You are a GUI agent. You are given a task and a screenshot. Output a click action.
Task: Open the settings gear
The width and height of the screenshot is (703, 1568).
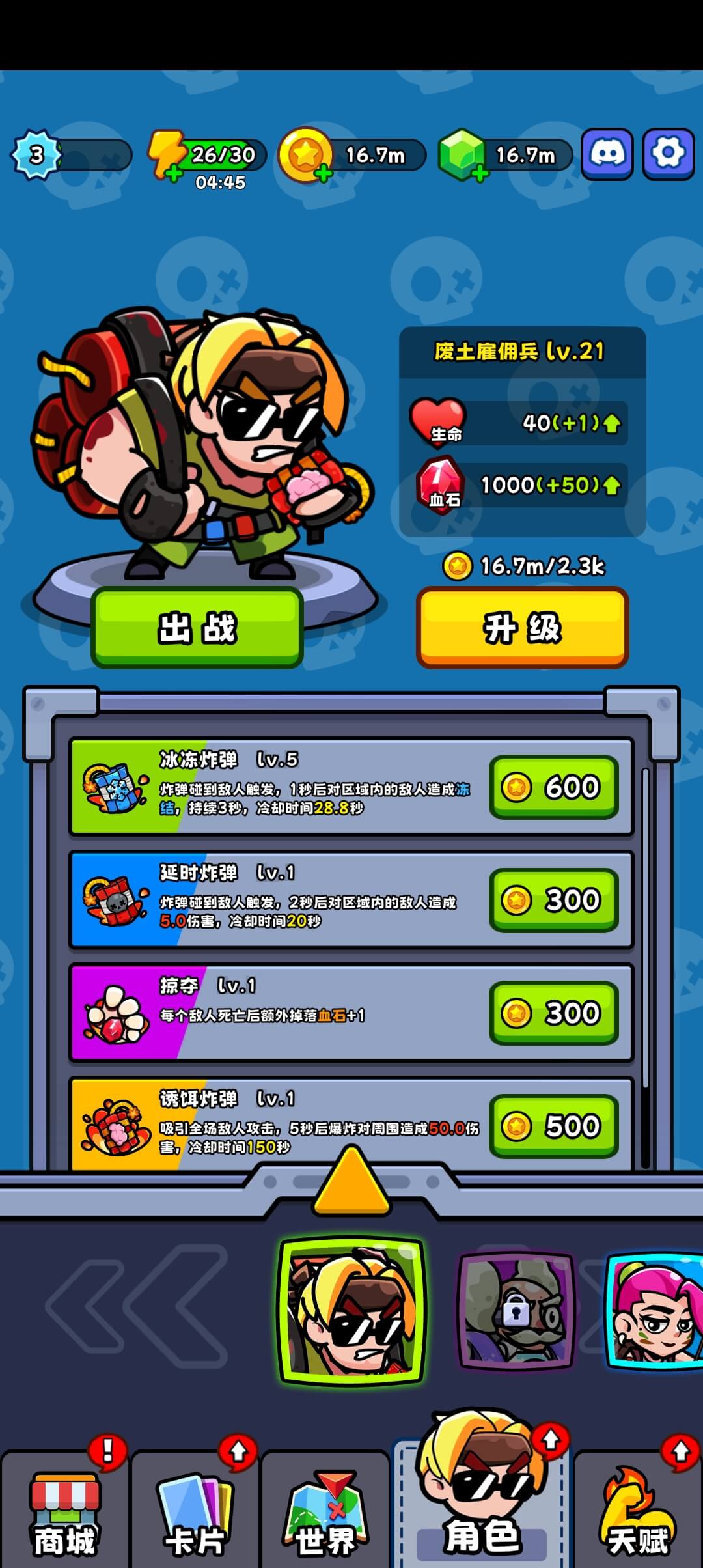[x=668, y=154]
